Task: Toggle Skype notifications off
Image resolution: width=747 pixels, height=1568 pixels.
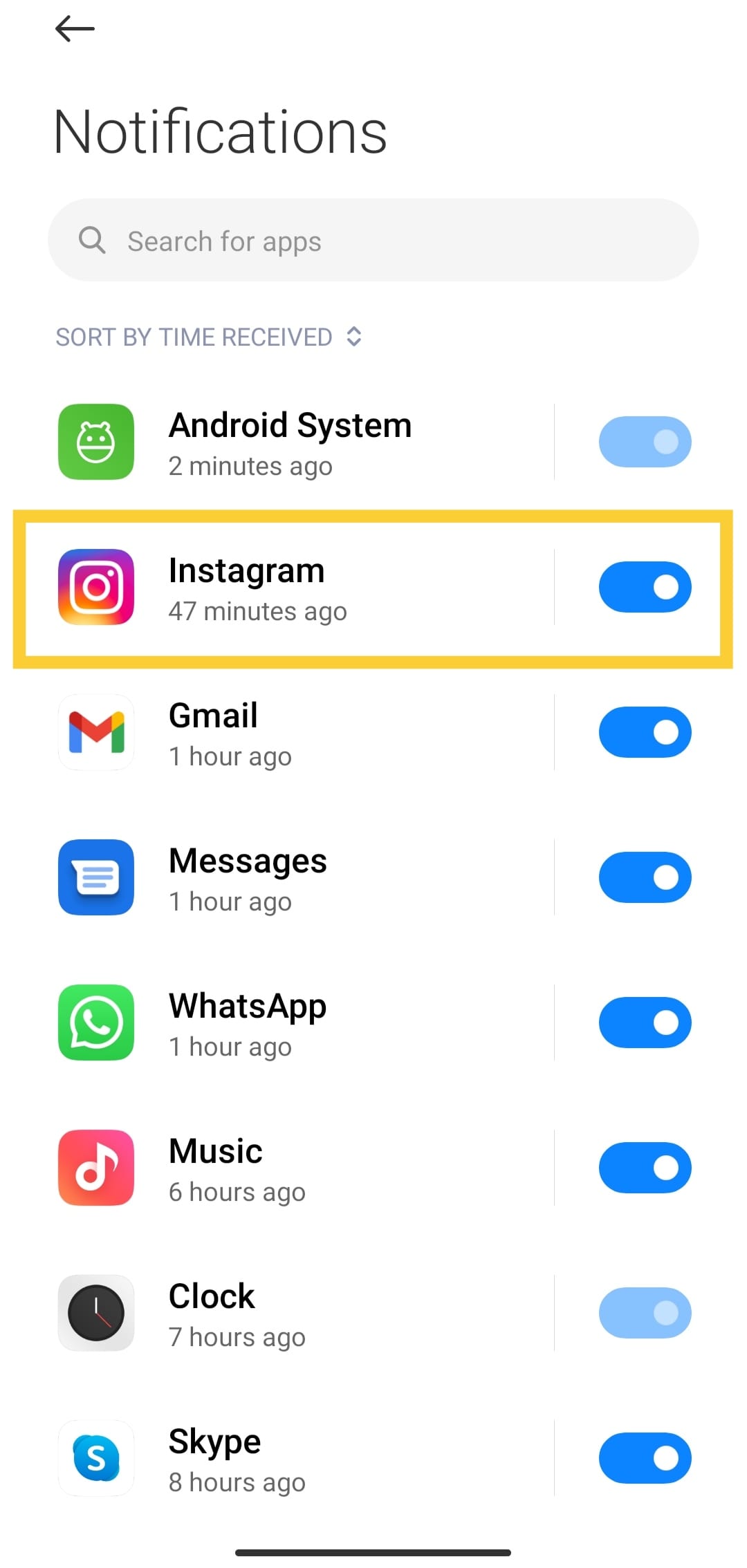Action: point(645,1457)
